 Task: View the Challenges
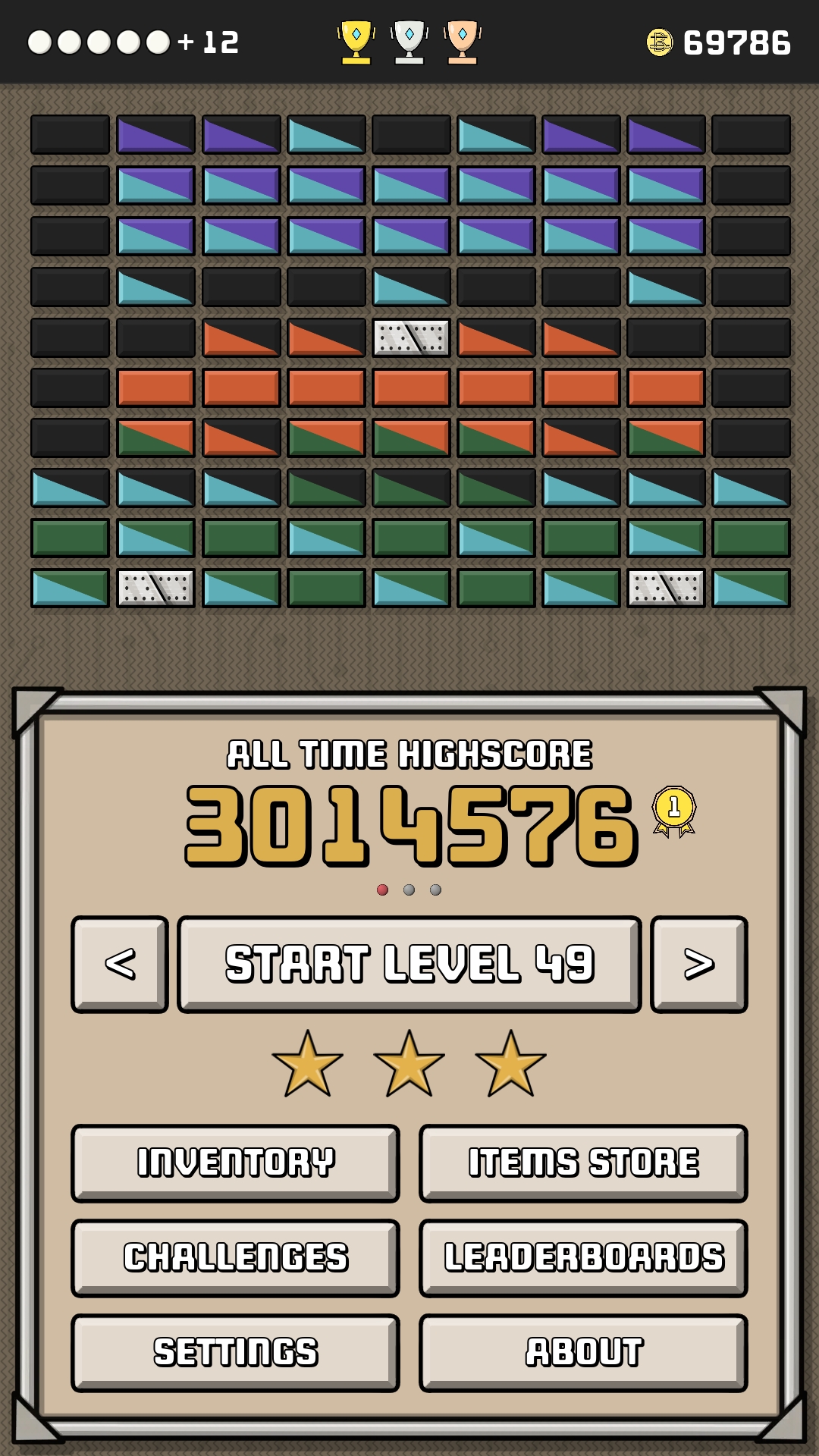(235, 1257)
